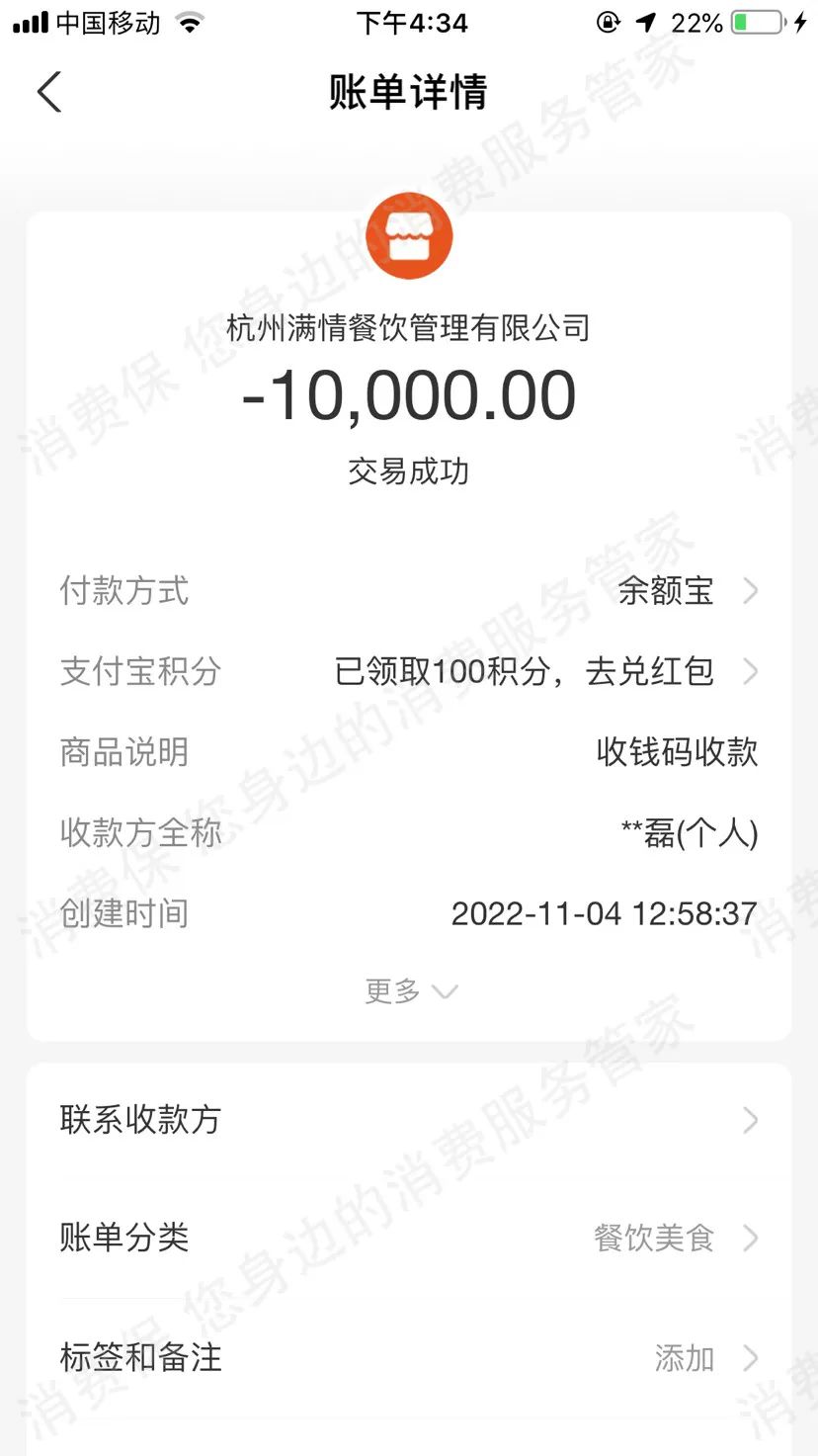Image resolution: width=818 pixels, height=1456 pixels.
Task: Tap the merchant storefront icon
Action: [x=408, y=234]
